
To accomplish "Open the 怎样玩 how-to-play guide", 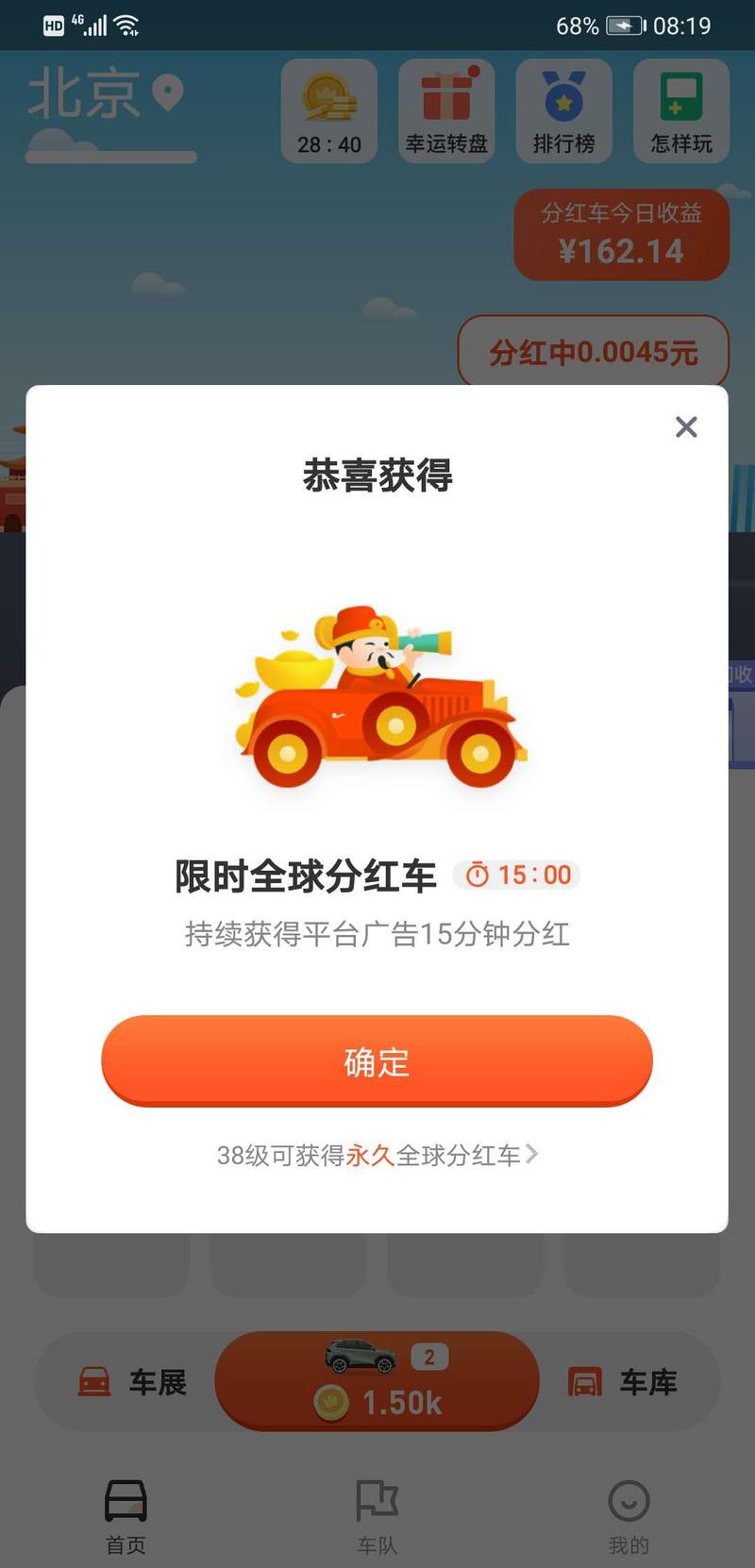I will coord(679,108).
